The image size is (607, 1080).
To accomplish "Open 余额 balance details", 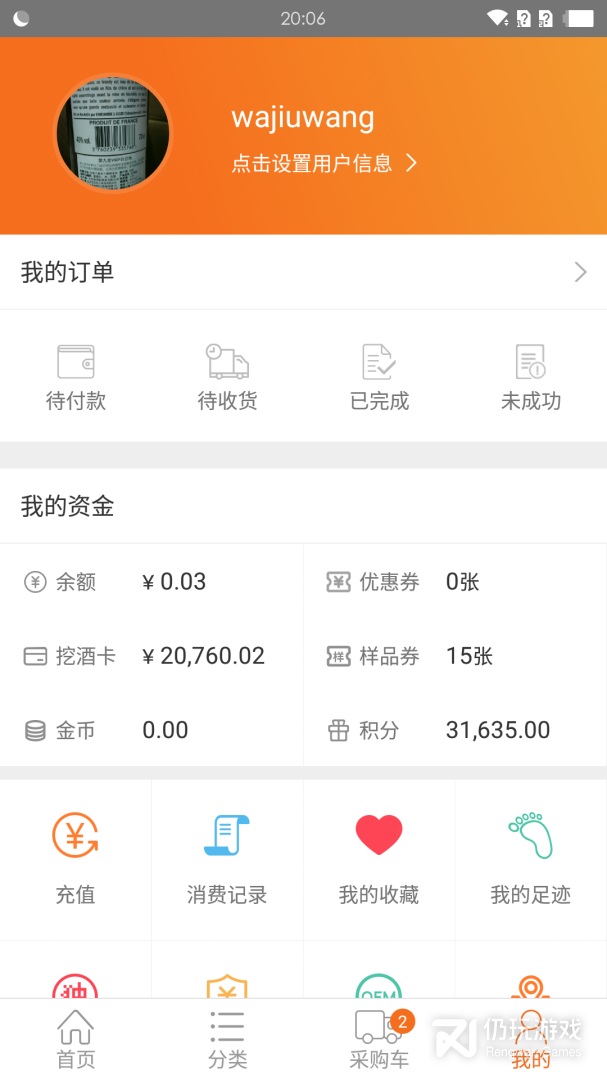I will point(152,582).
